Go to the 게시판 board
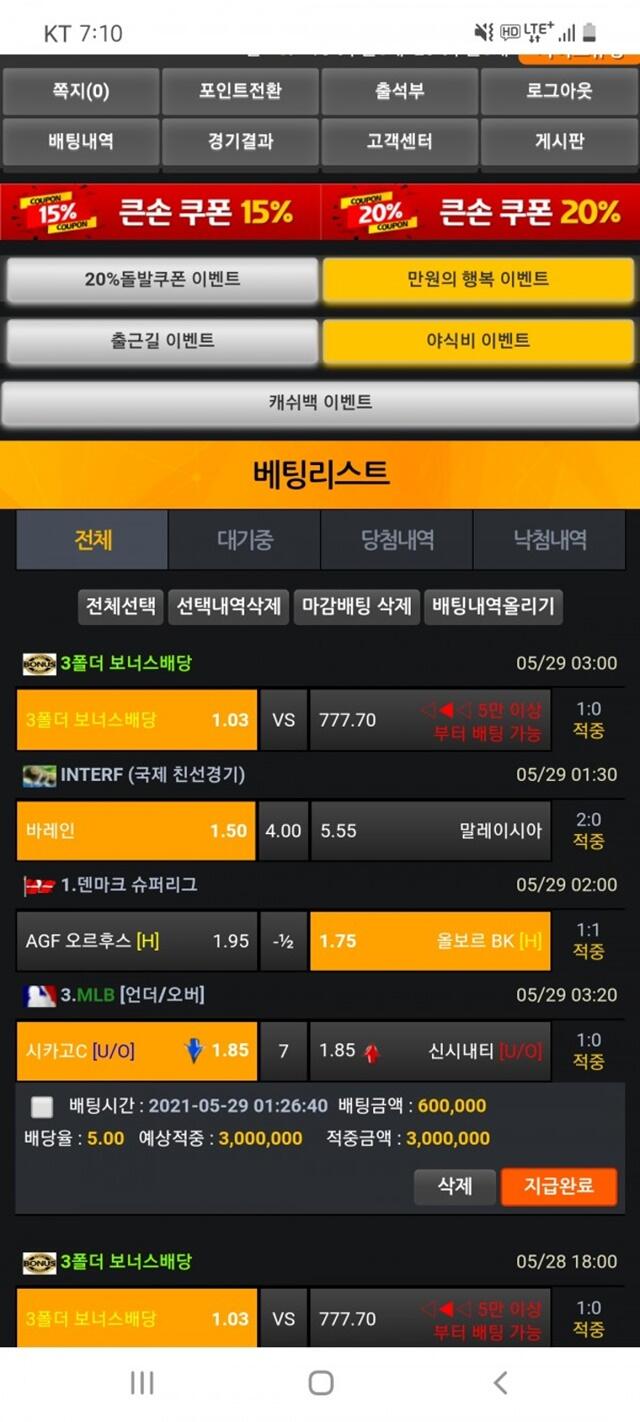Viewport: 640px width, 1422px height. pyautogui.click(x=559, y=141)
